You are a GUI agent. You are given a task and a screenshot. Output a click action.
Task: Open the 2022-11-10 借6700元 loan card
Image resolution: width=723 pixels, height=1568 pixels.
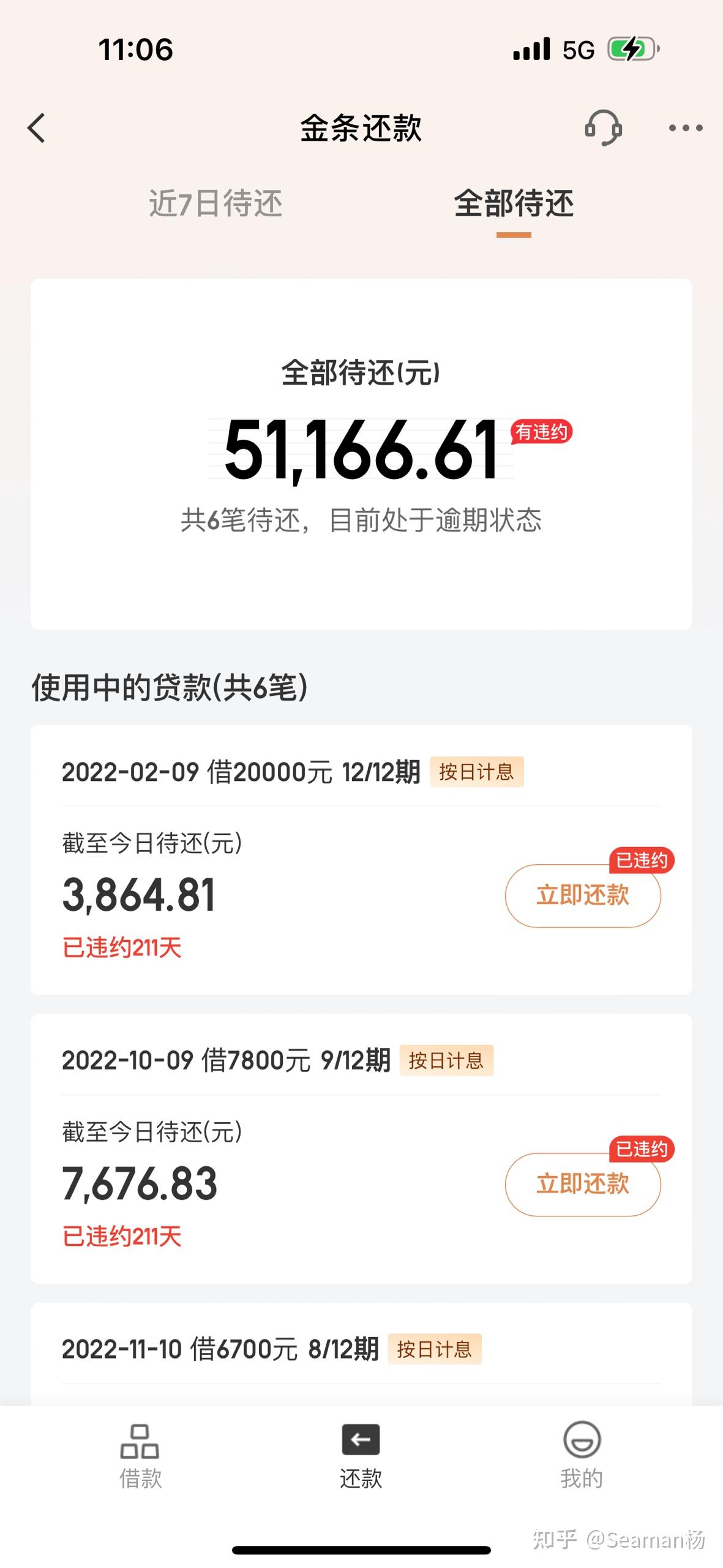(x=361, y=1354)
